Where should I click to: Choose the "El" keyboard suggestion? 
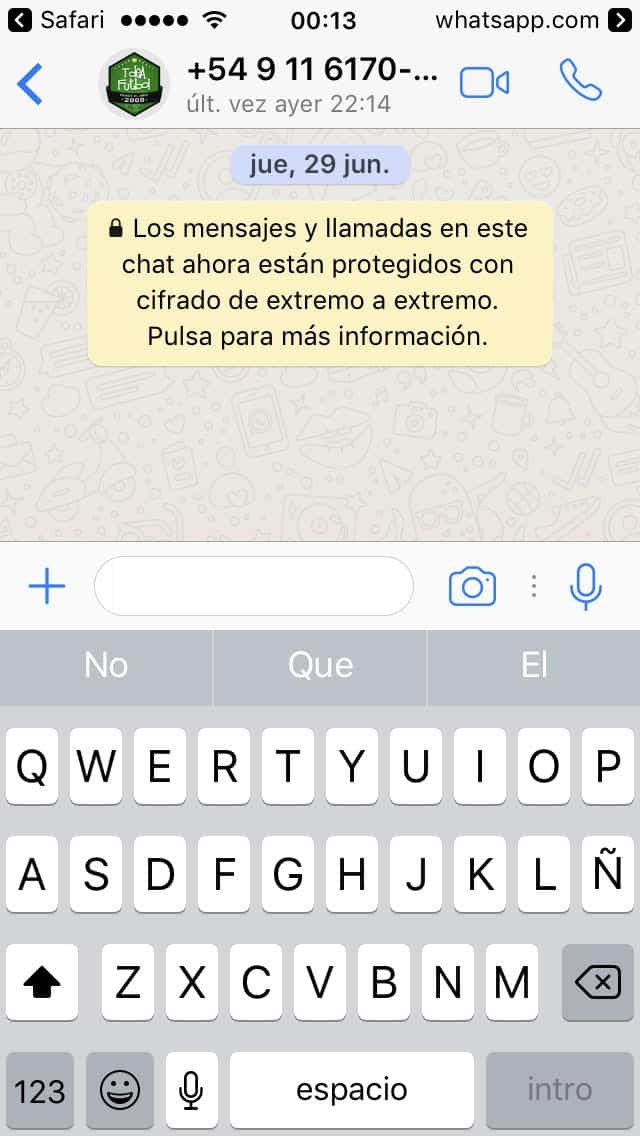pyautogui.click(x=534, y=666)
